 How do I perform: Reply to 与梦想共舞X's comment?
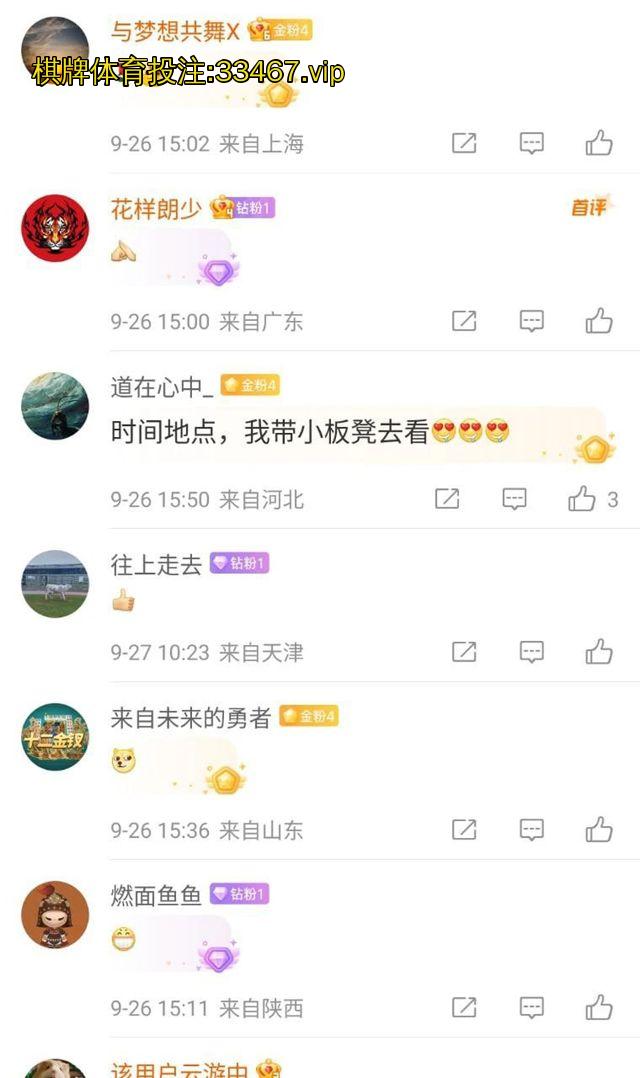click(532, 143)
